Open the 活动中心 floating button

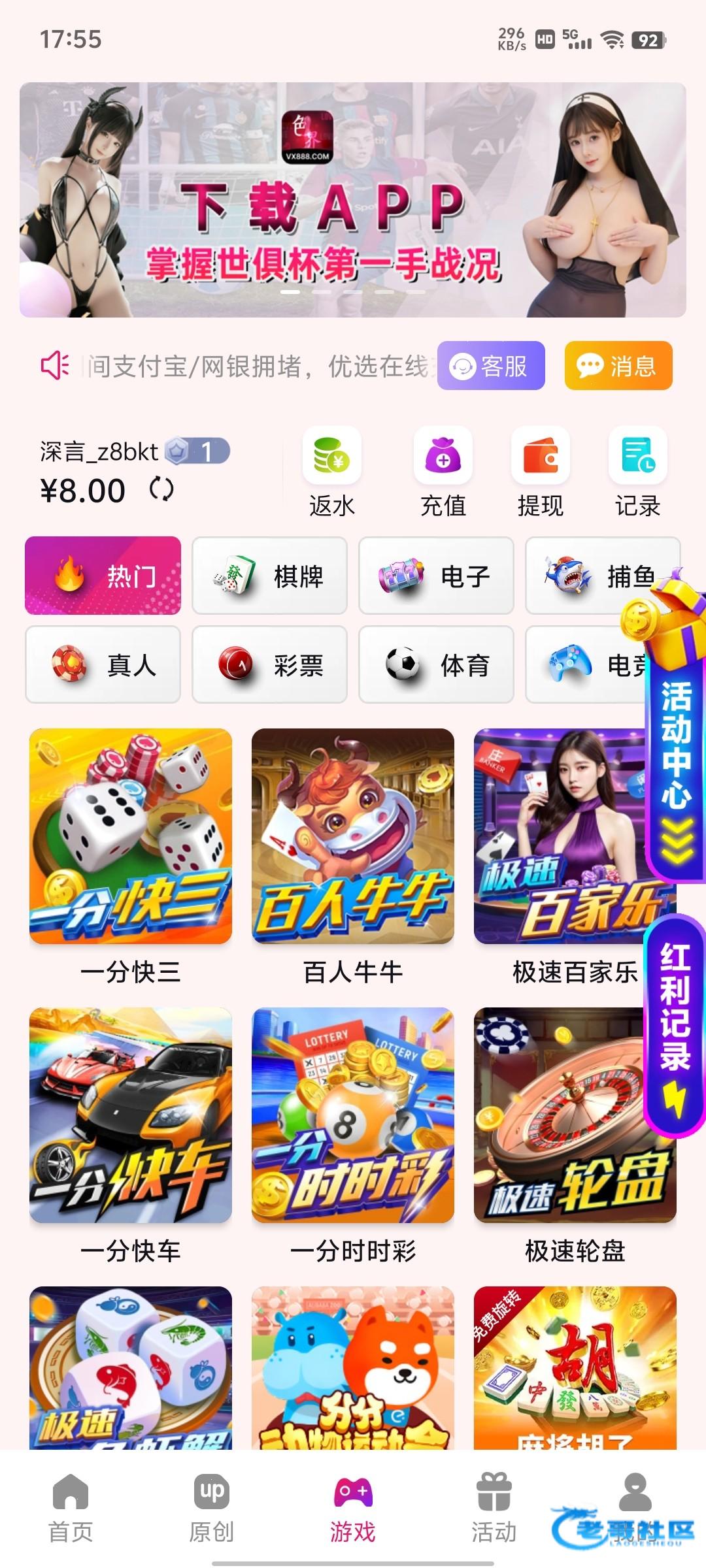click(x=677, y=751)
